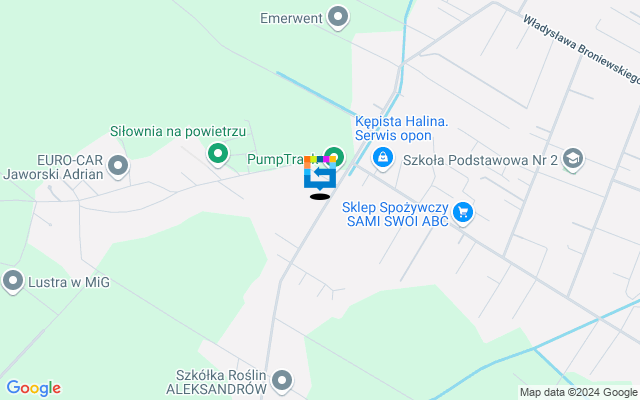Image resolution: width=640 pixels, height=400 pixels.
Task: Open Sklep Spożywczy SAMI SWOI ABC pin
Action: tap(462, 212)
